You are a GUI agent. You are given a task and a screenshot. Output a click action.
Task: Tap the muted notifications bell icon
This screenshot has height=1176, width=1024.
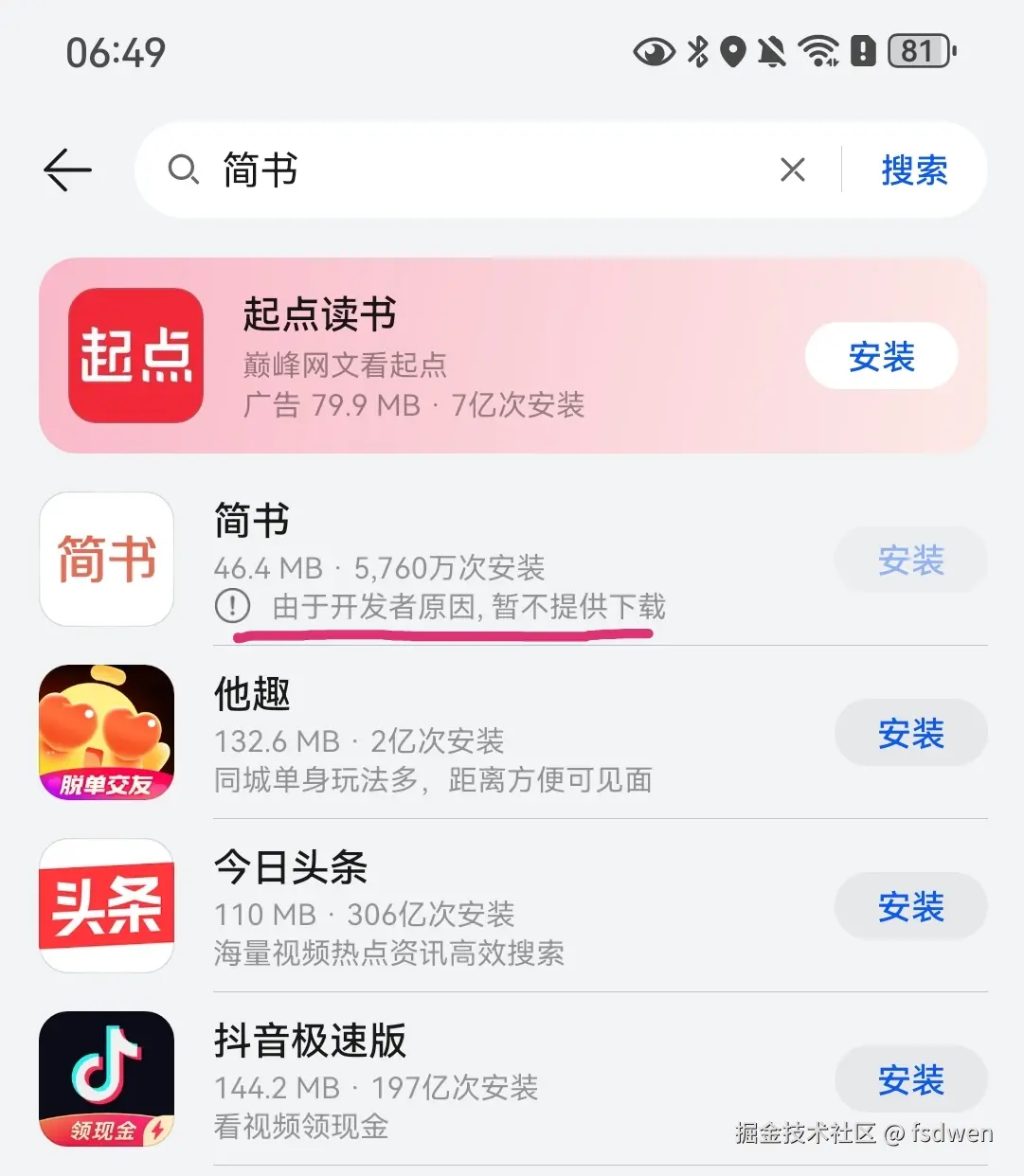(x=772, y=51)
